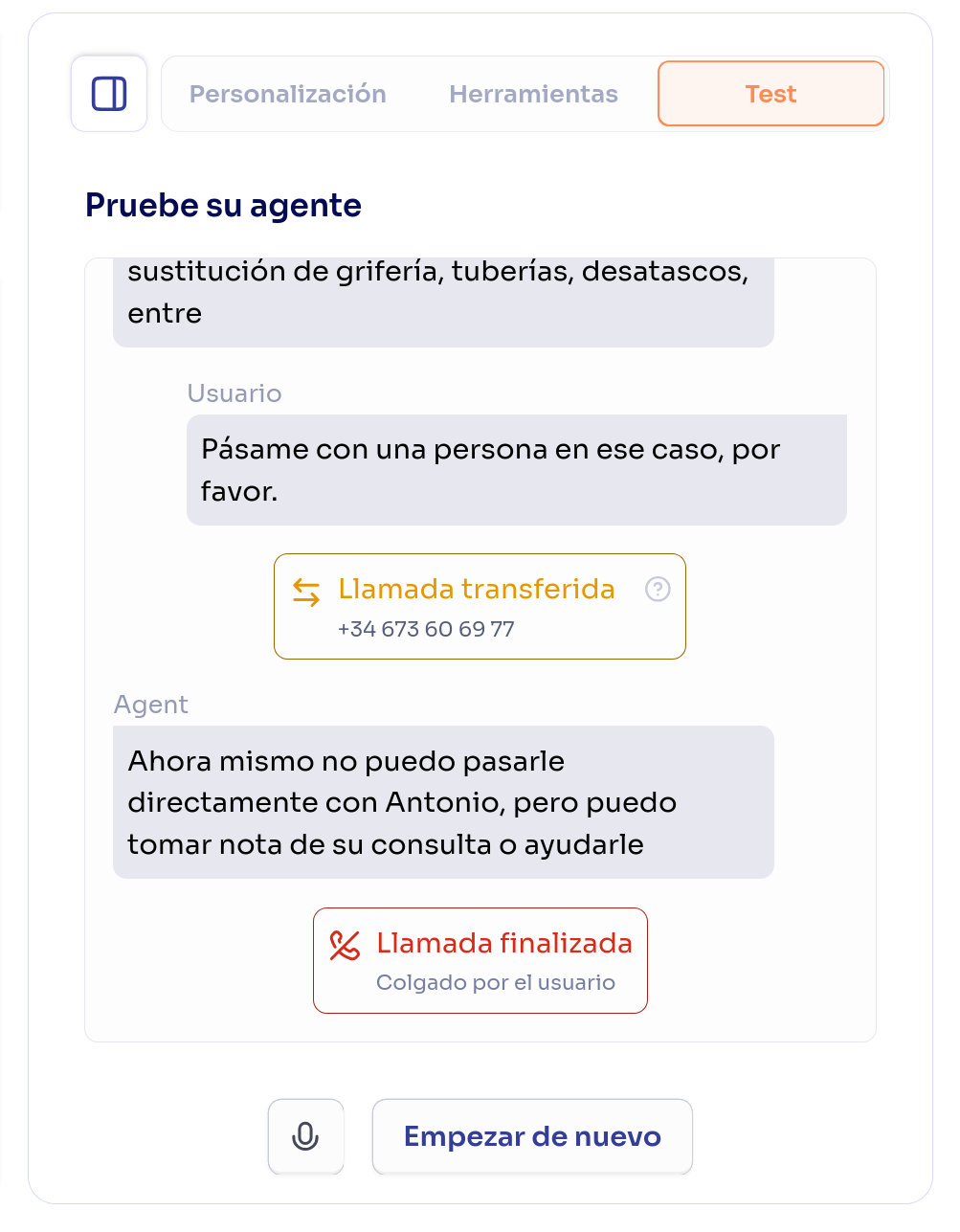Tap the microphone button
The width and height of the screenshot is (960, 1232).
(x=305, y=1136)
